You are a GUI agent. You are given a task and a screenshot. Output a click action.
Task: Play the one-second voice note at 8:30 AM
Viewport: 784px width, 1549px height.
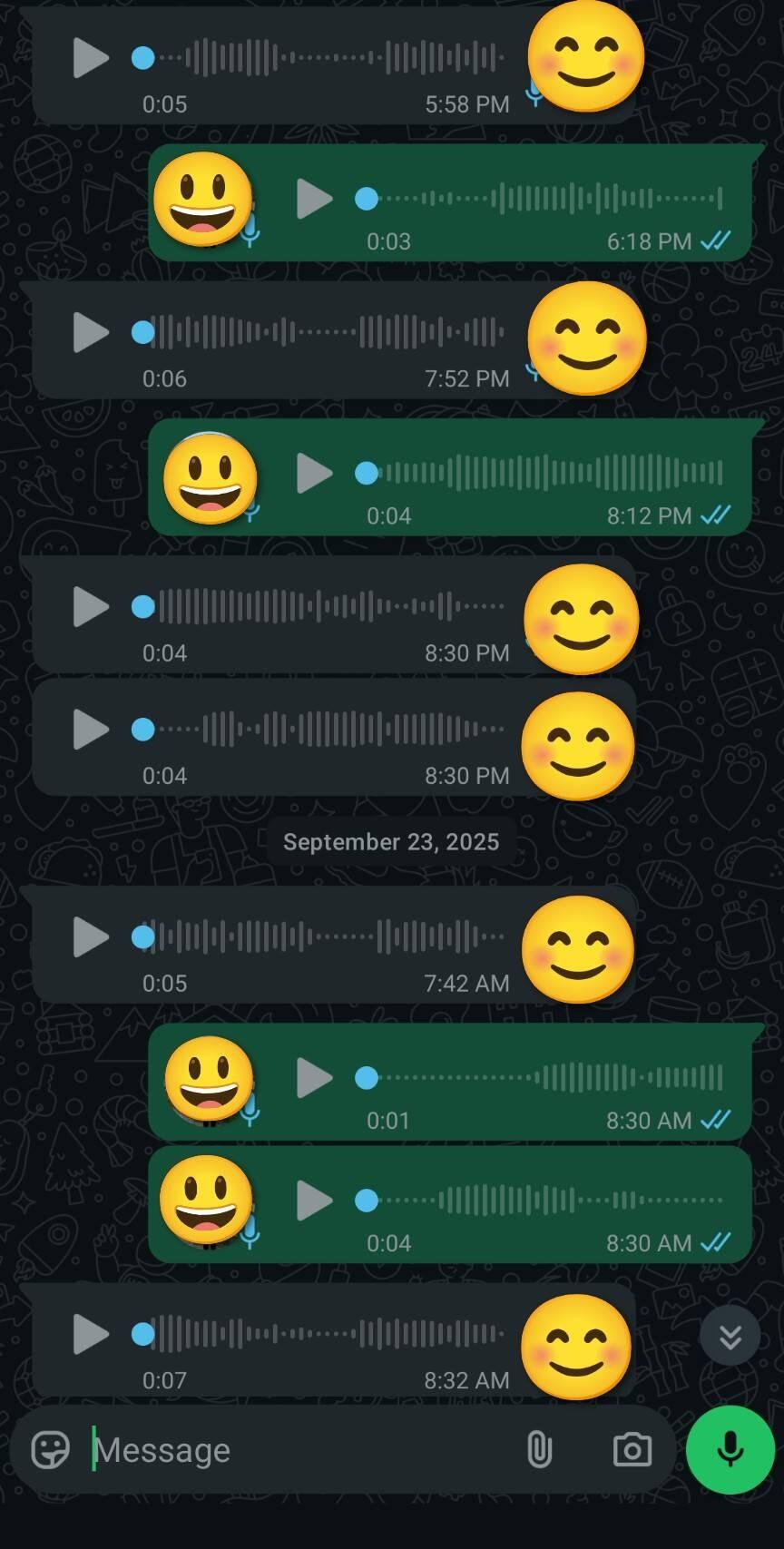pos(315,1077)
